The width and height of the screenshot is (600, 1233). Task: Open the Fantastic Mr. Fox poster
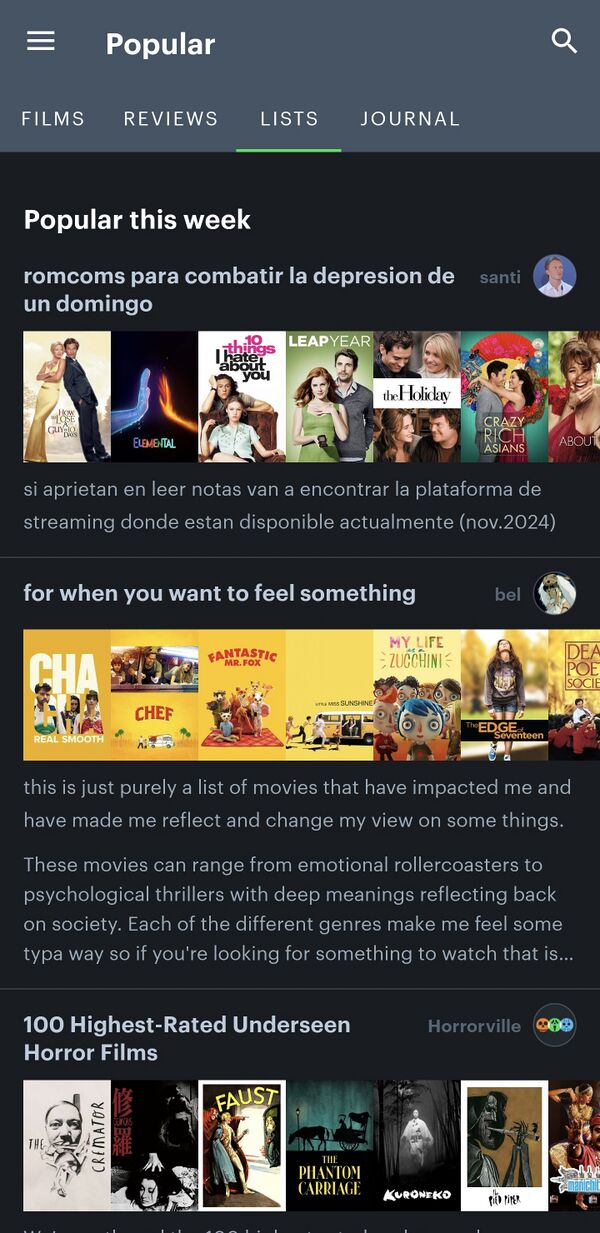coord(242,694)
